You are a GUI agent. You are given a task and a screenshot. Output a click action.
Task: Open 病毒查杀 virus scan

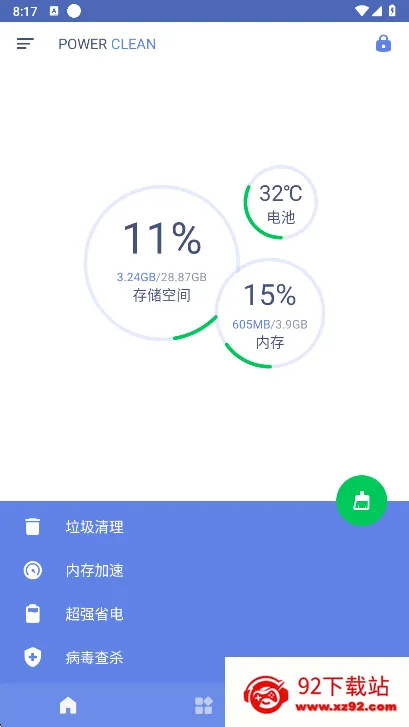pyautogui.click(x=204, y=657)
